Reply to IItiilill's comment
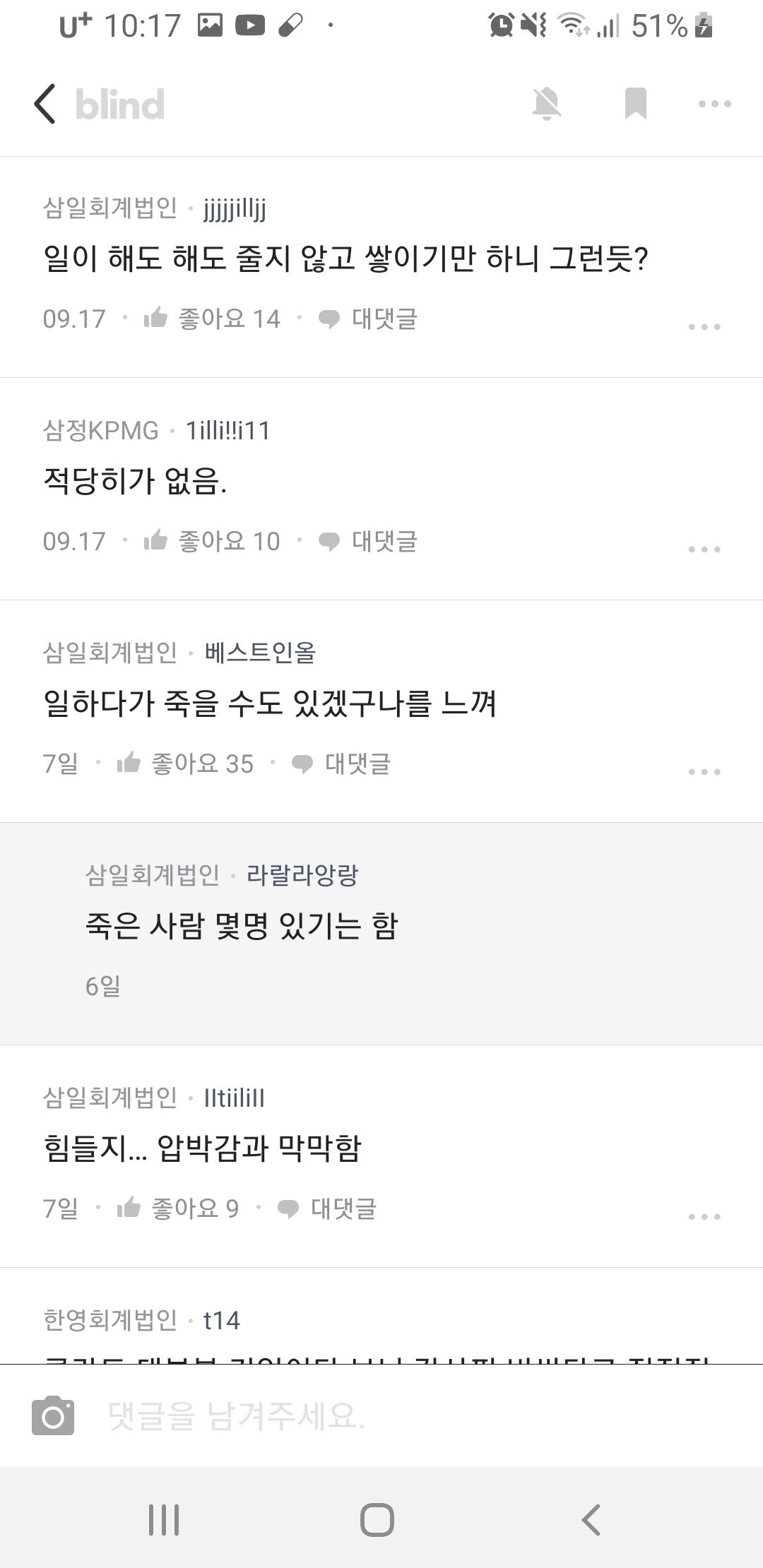Viewport: 763px width, 1568px height. (x=327, y=1208)
